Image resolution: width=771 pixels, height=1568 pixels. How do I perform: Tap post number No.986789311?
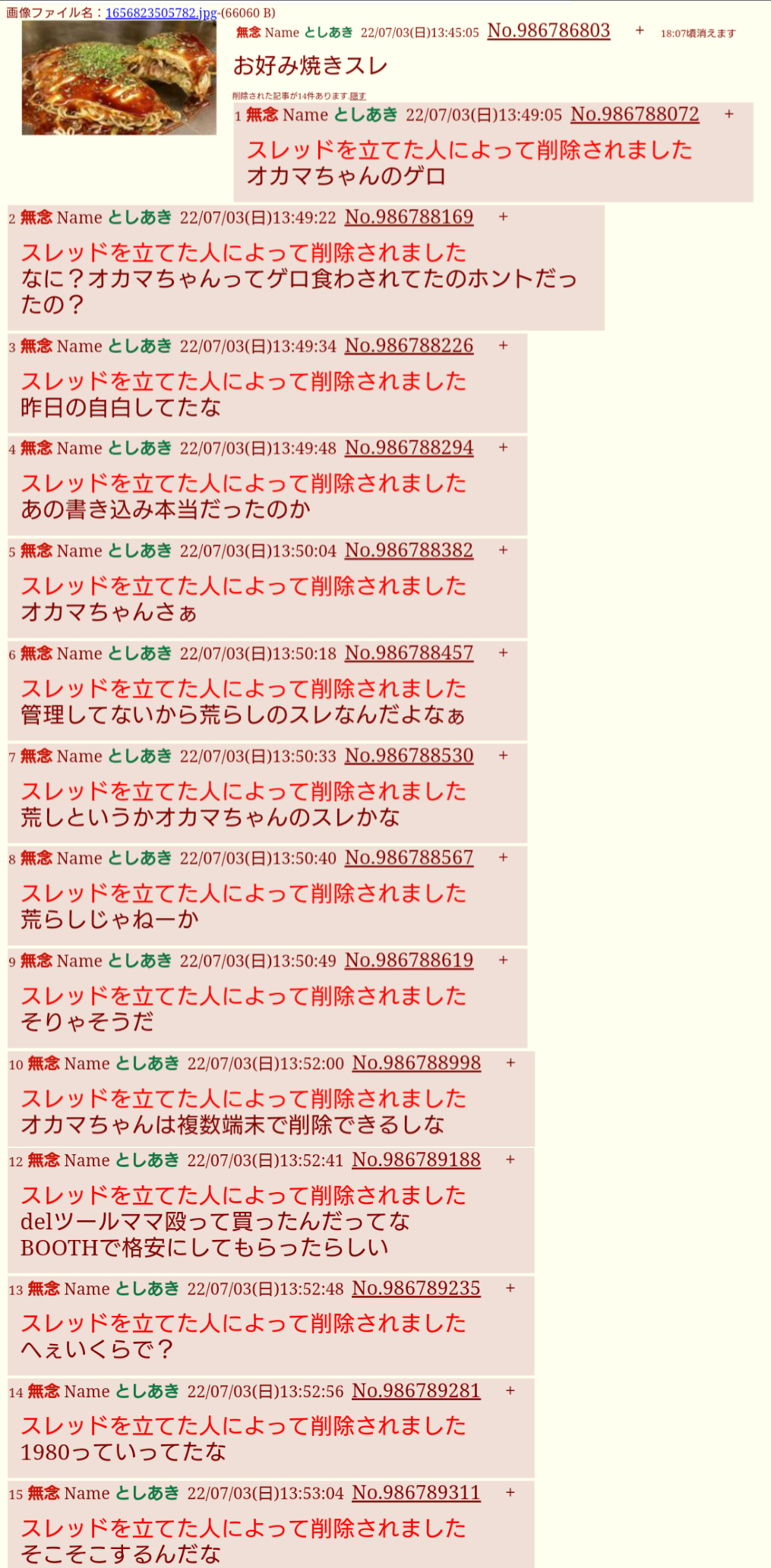(x=416, y=1494)
